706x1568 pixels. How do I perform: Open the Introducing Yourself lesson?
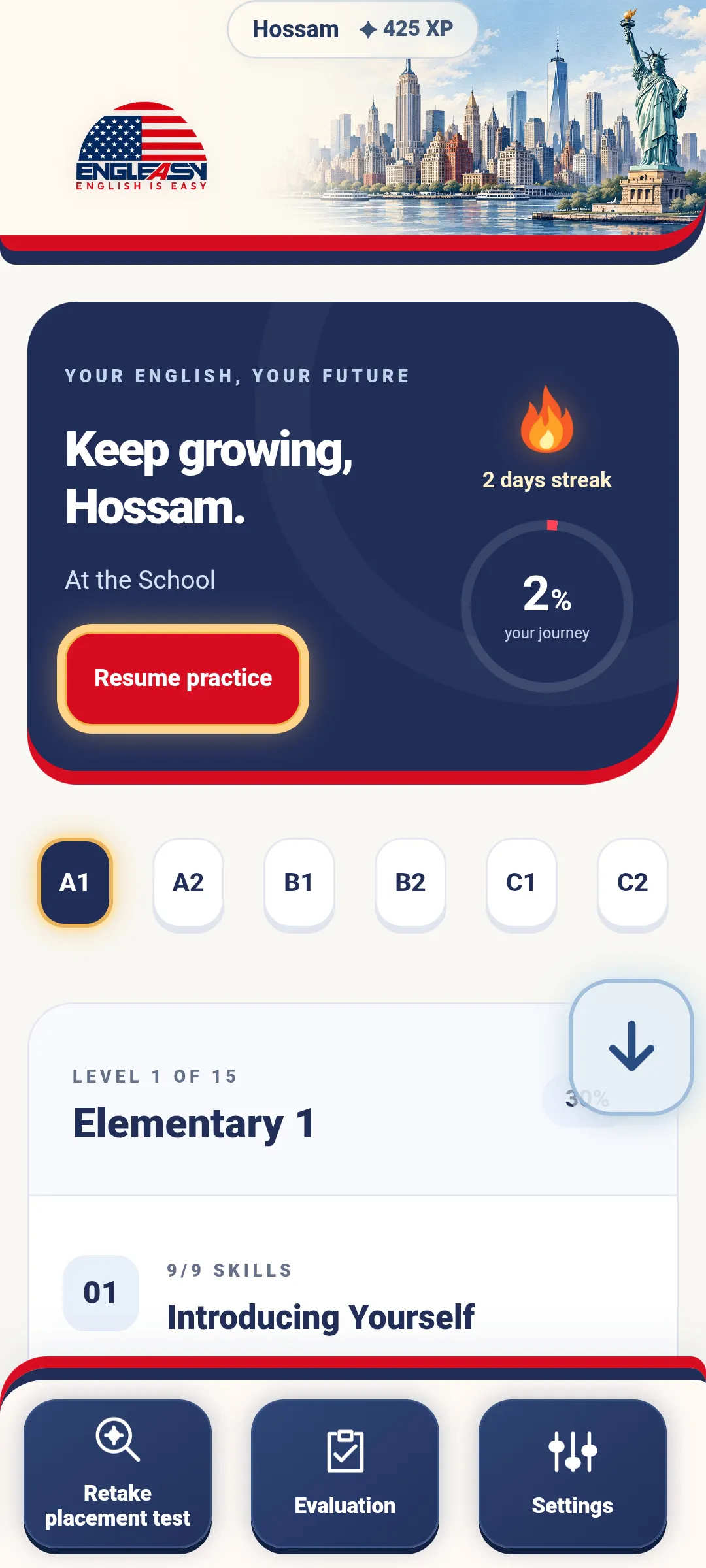pos(353,1294)
